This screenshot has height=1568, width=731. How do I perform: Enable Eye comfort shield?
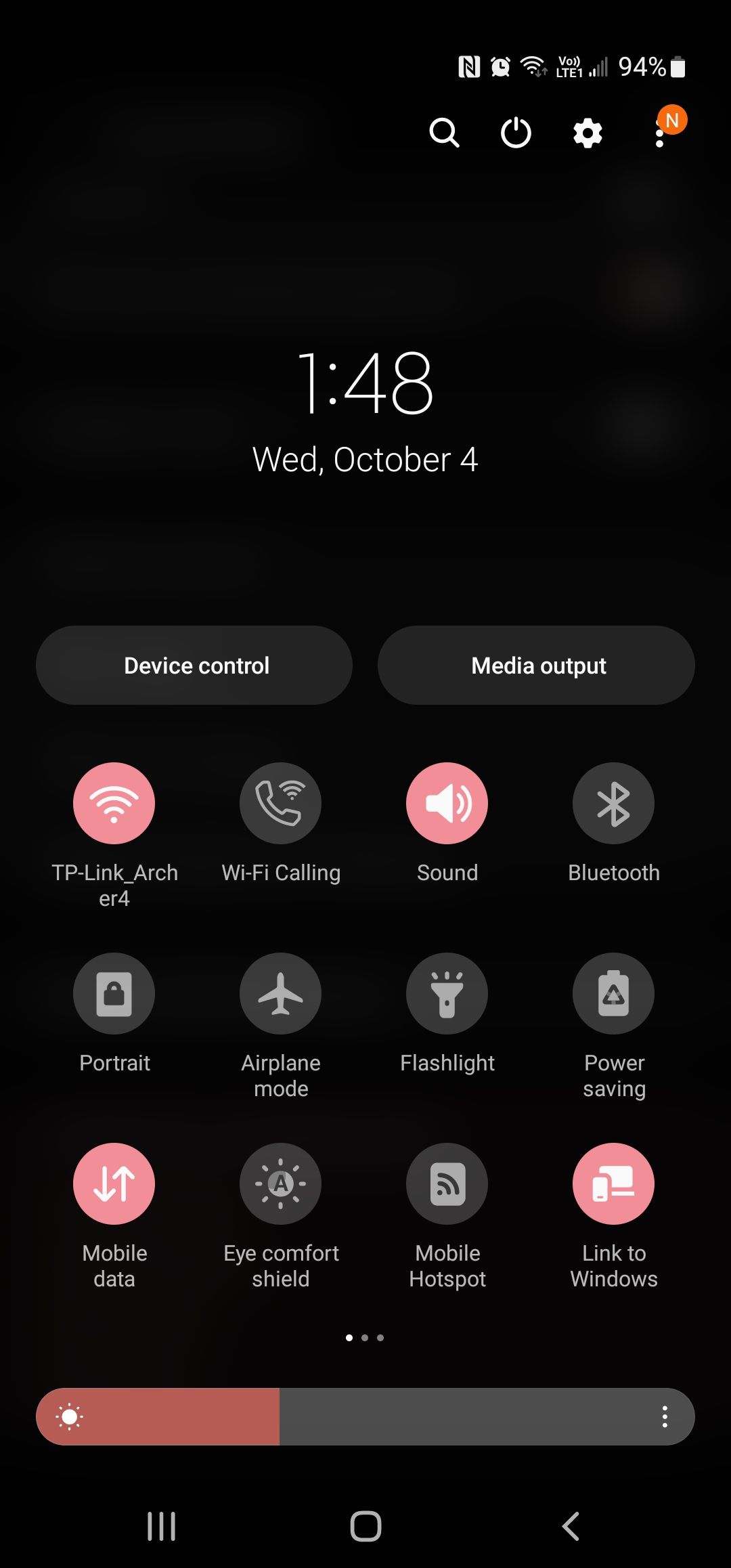(280, 1183)
